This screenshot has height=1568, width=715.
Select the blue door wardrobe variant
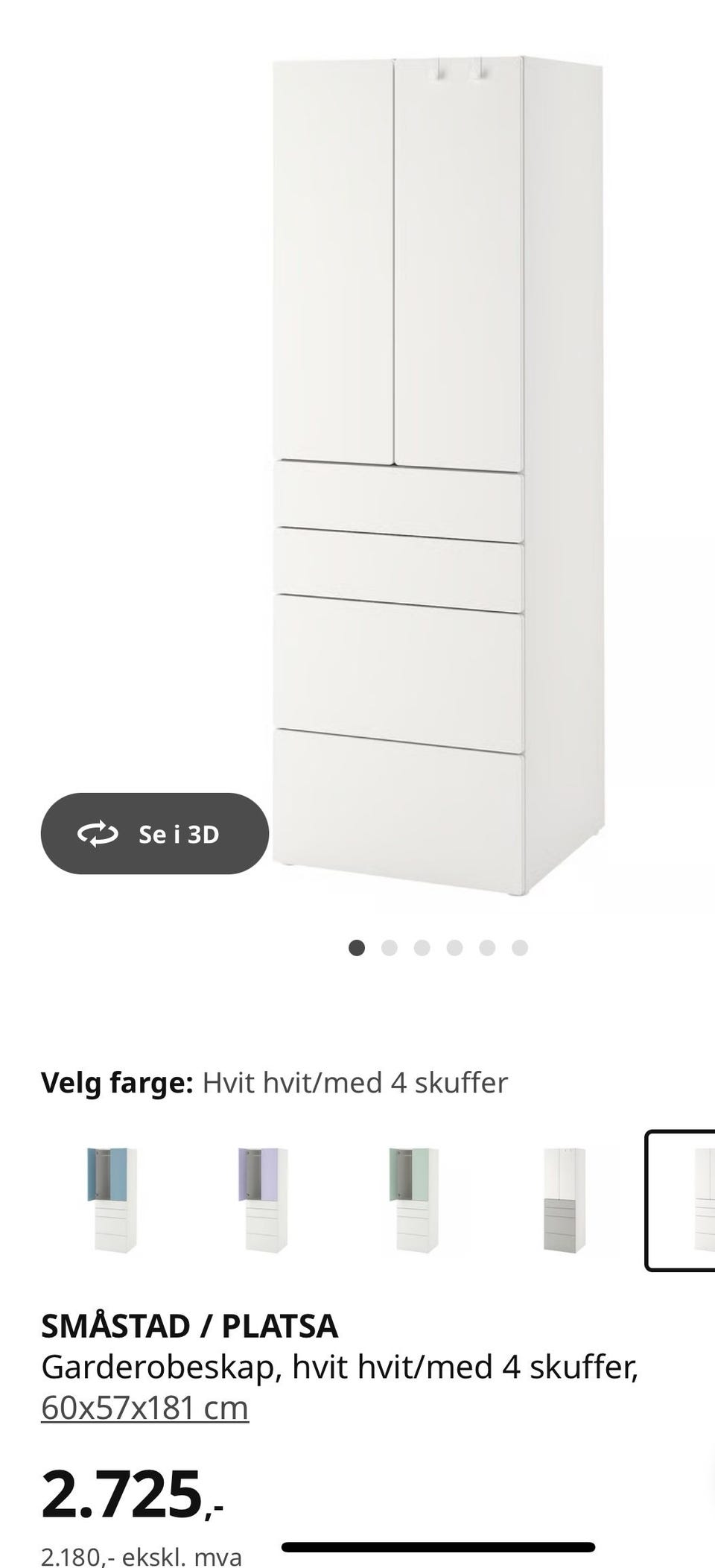(x=112, y=1200)
